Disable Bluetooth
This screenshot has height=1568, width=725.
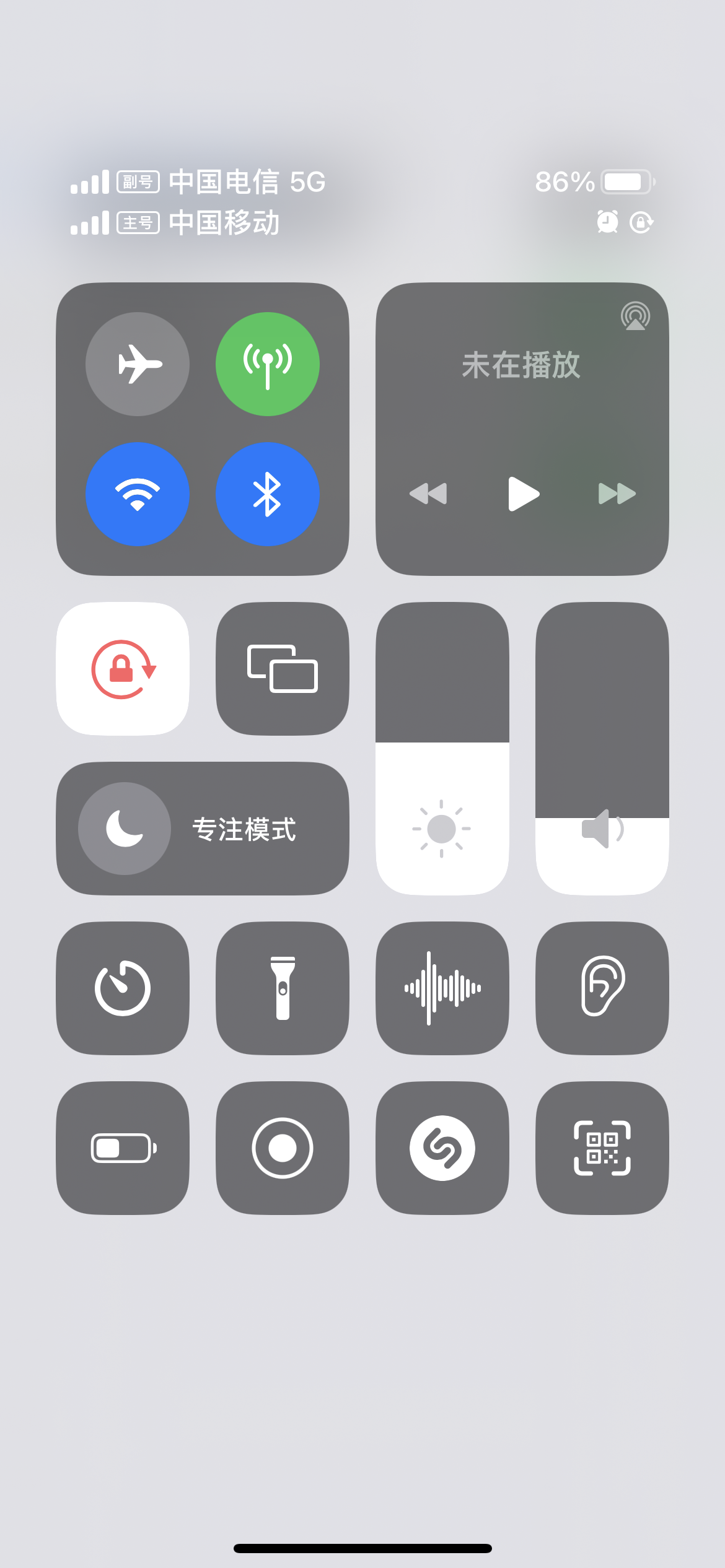pos(268,494)
